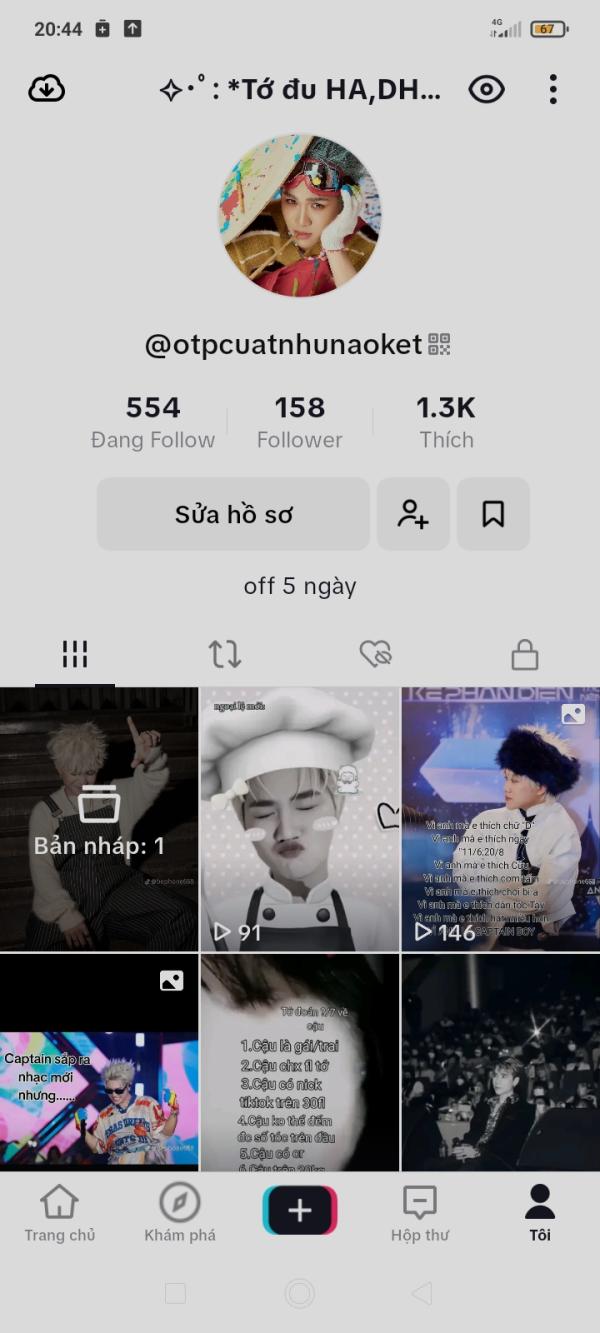
Task: View the 554 Đang Follow list
Action: [153, 422]
